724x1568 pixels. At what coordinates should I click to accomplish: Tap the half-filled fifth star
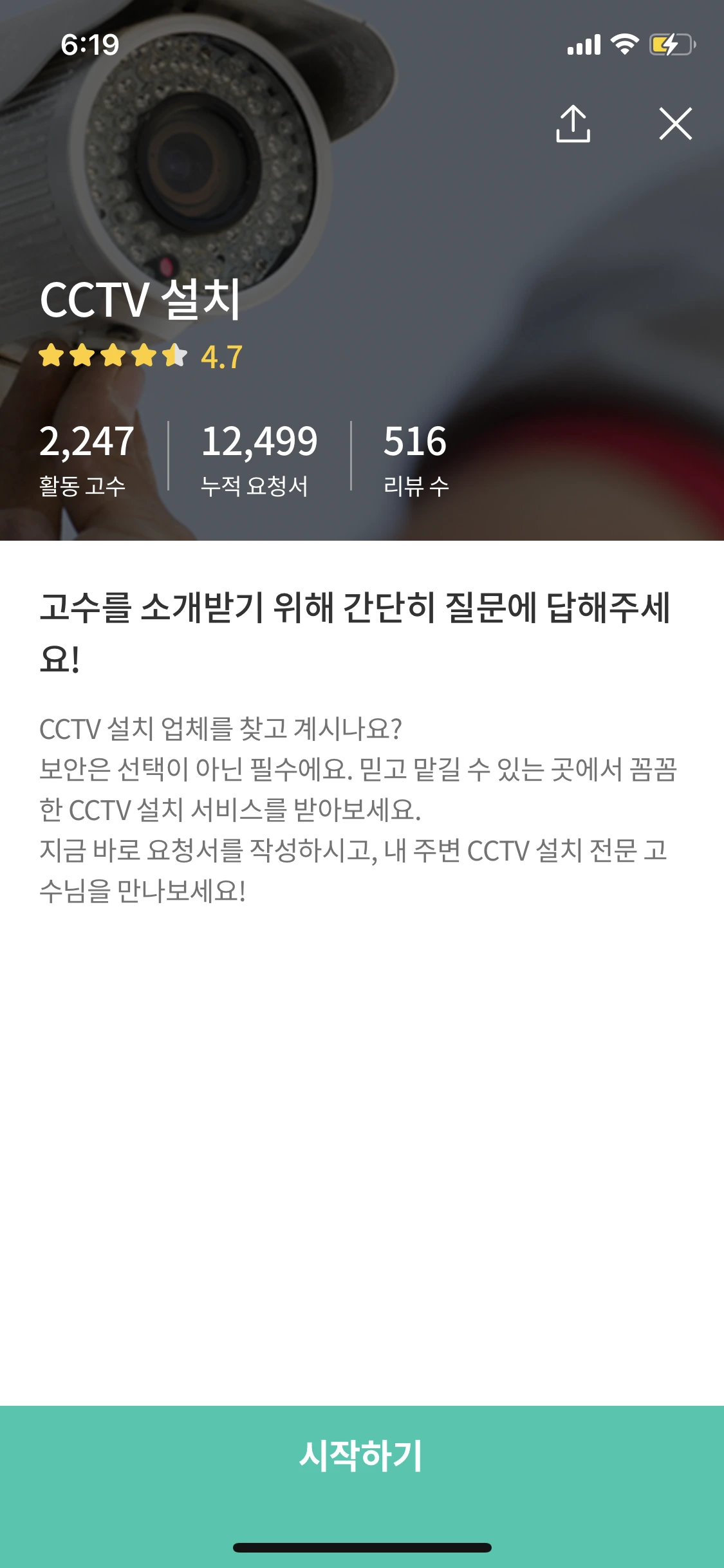tap(175, 356)
